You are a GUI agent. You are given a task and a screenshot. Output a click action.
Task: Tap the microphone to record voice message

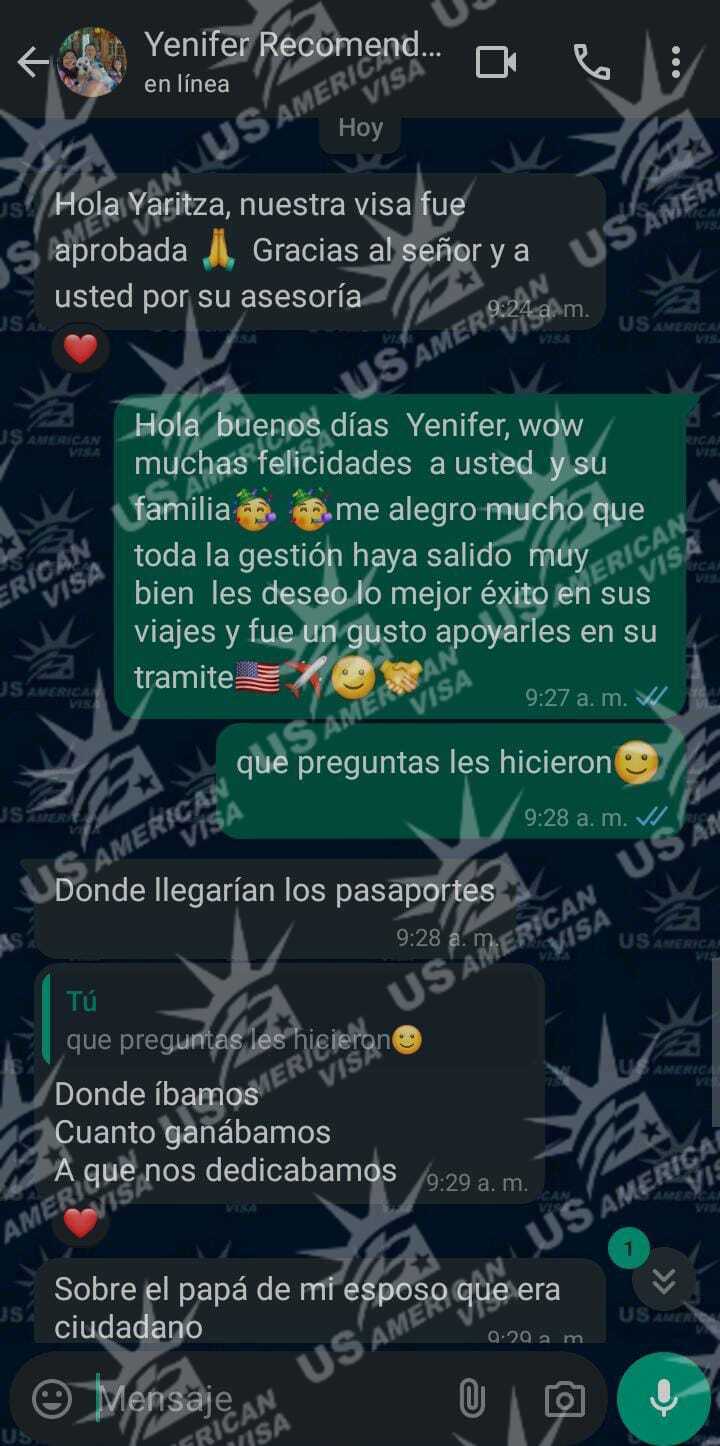[664, 1398]
